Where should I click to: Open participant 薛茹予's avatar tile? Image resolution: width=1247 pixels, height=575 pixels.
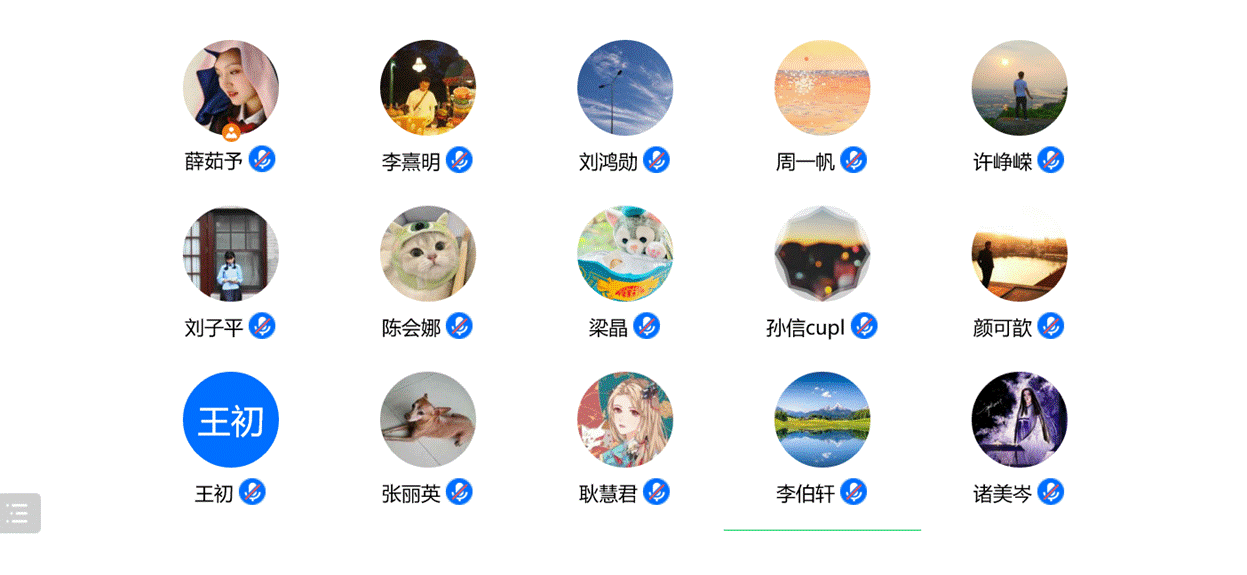point(230,88)
